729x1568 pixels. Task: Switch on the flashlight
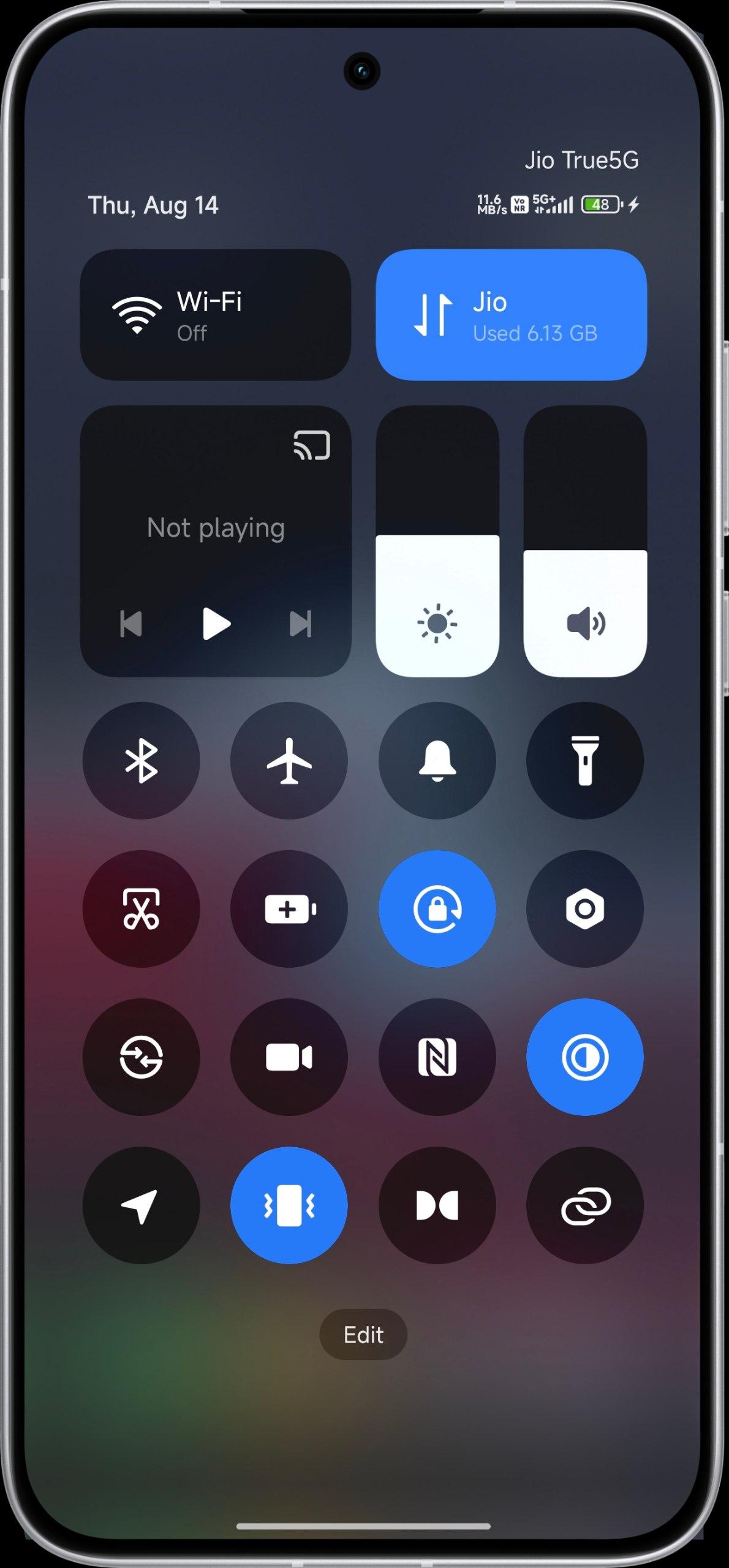coord(585,761)
